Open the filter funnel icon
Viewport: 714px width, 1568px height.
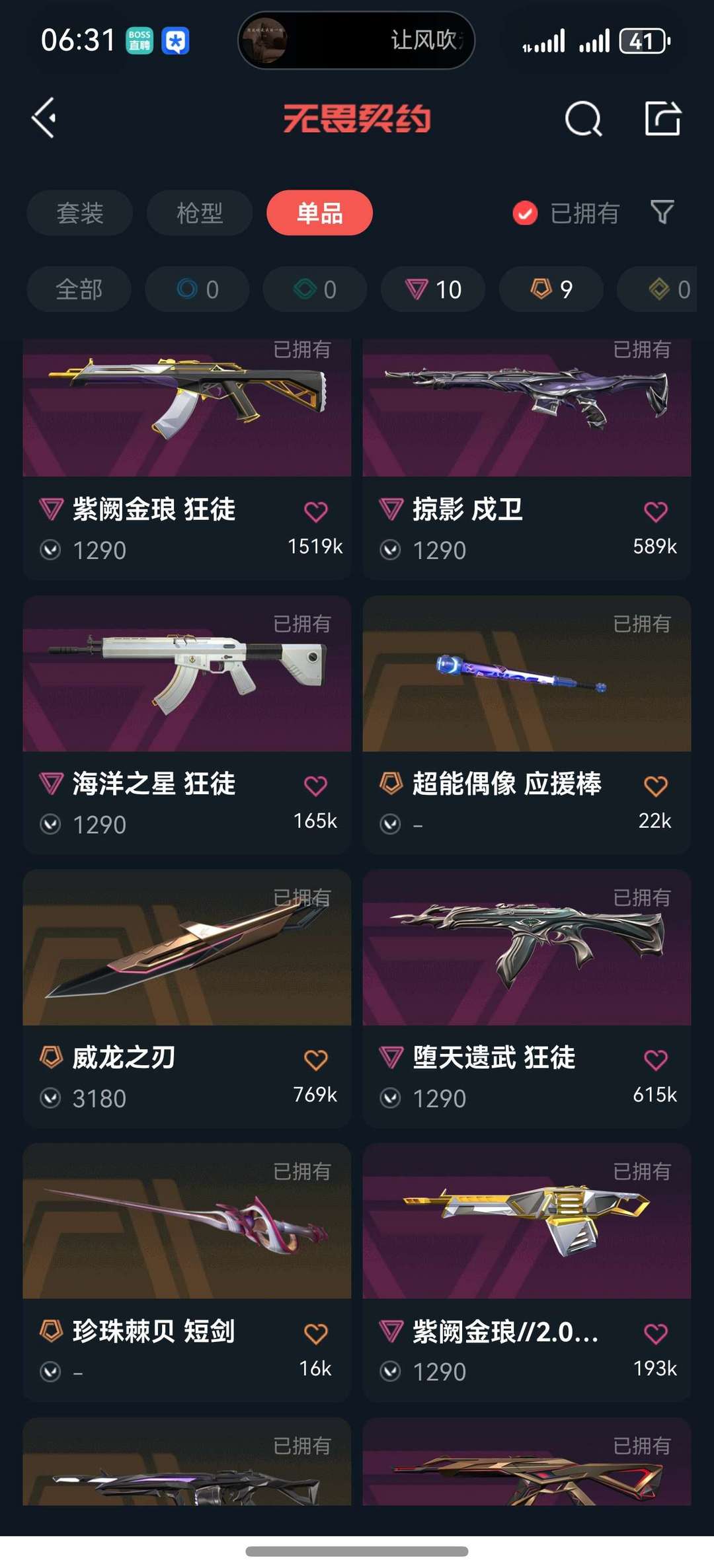tap(662, 212)
